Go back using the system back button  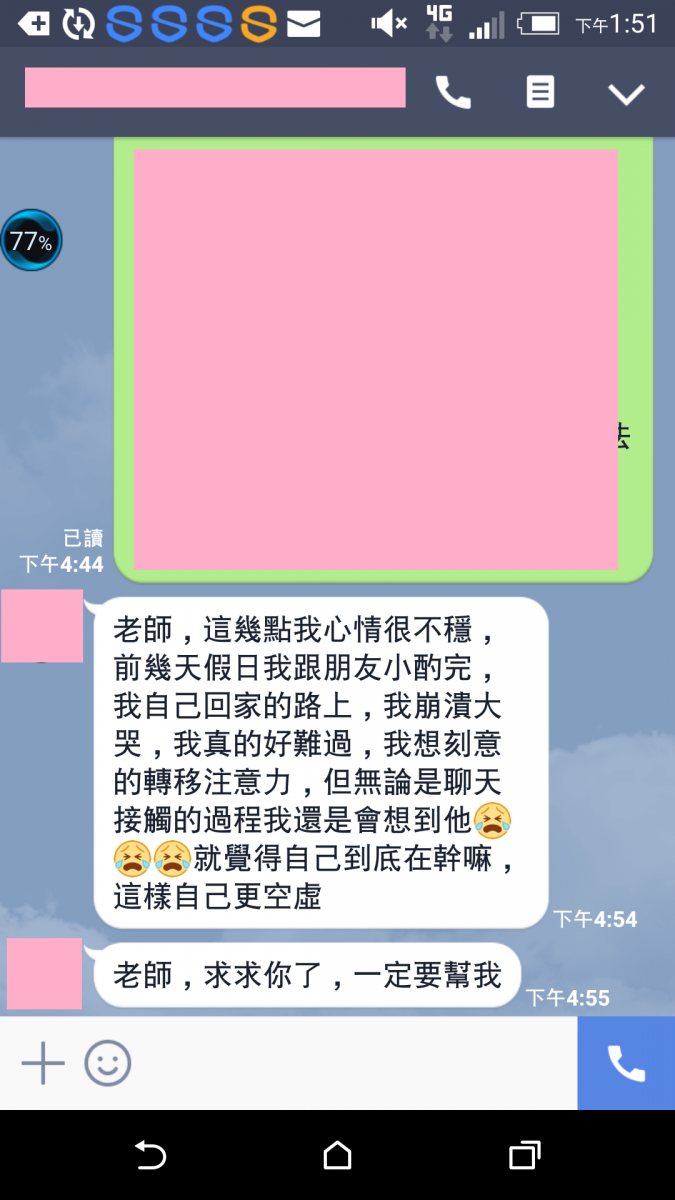[150, 1155]
